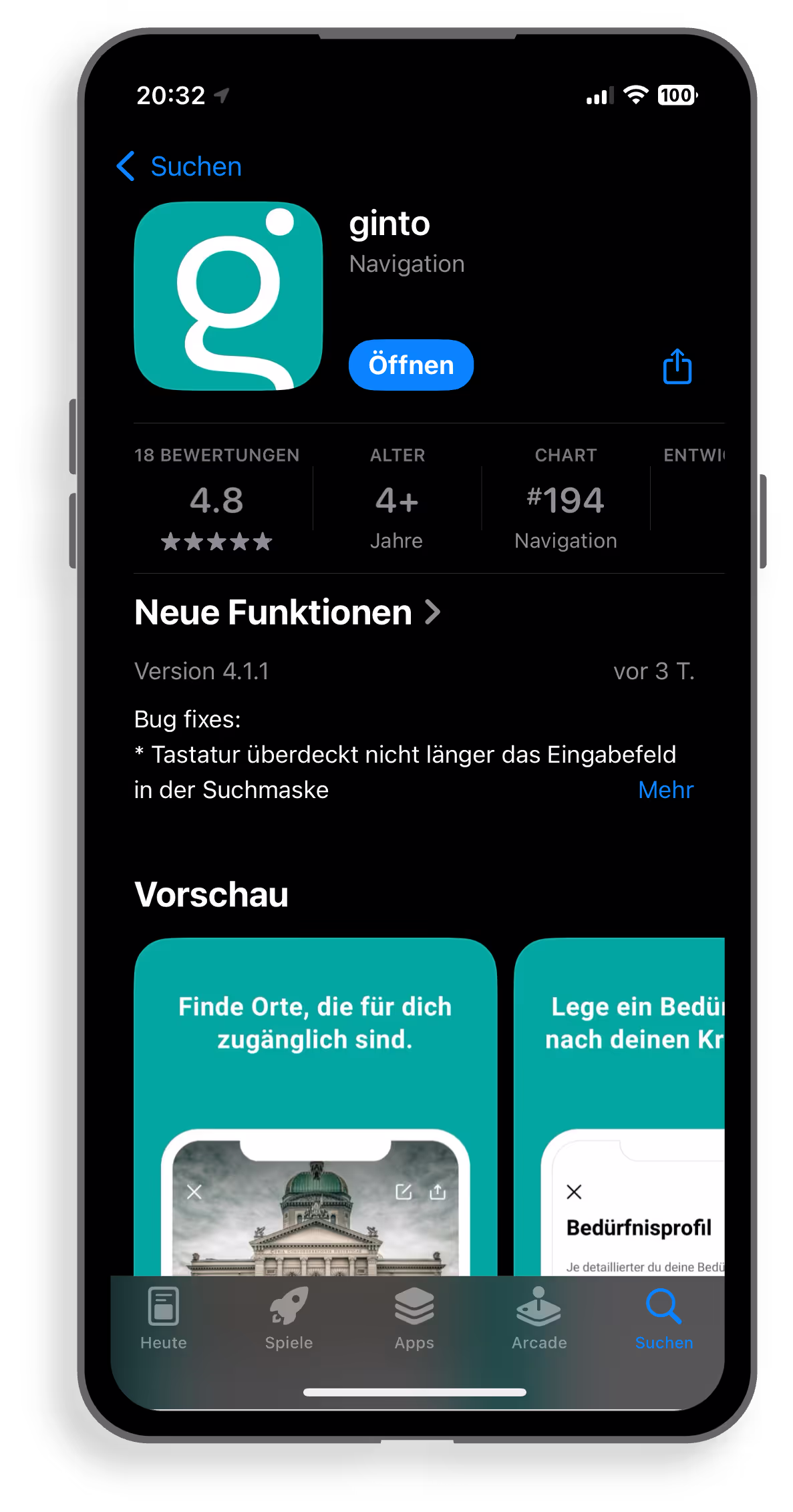Screen dimensions: 793x1512
Task: Share the ginto app
Action: (x=677, y=366)
